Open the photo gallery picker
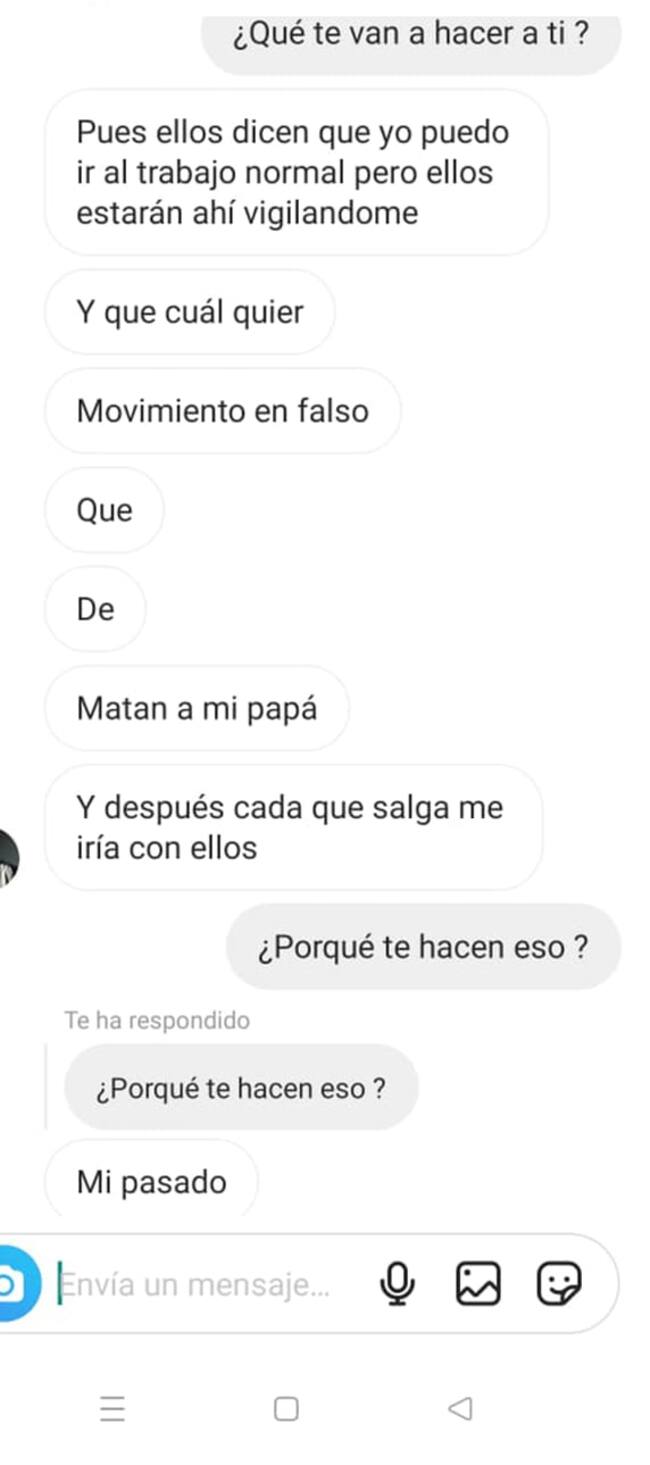This screenshot has height=1465, width=650. pyautogui.click(x=477, y=1284)
